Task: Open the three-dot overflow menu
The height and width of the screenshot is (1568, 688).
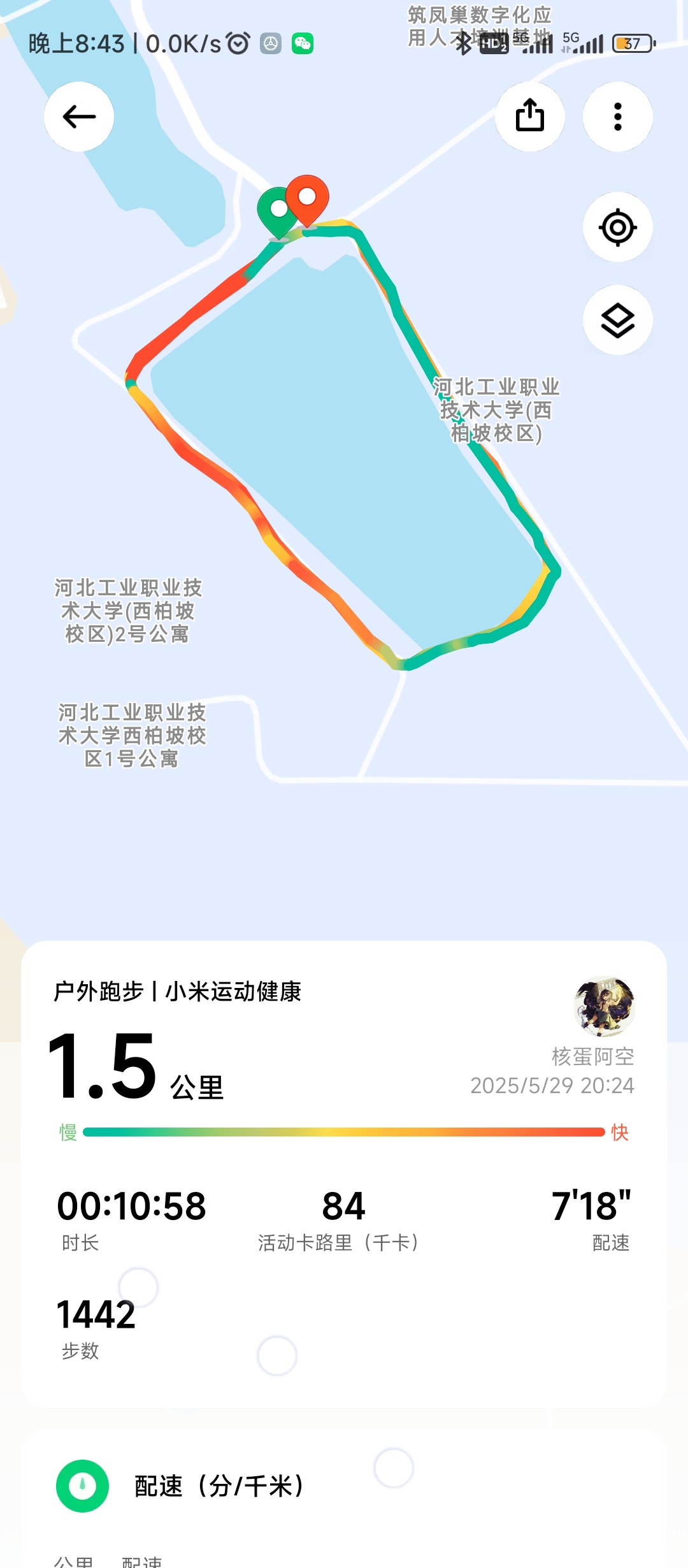Action: coord(617,117)
